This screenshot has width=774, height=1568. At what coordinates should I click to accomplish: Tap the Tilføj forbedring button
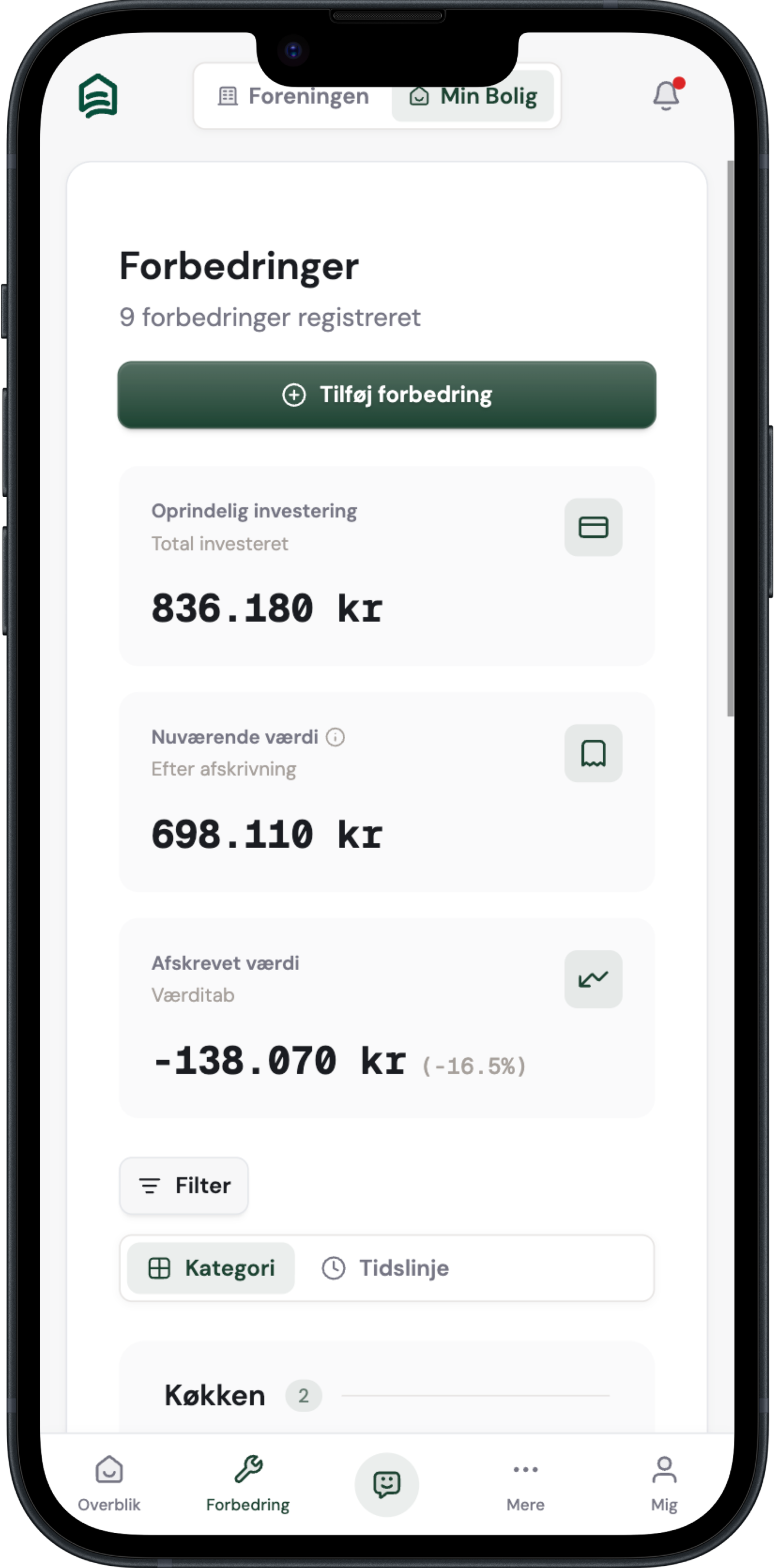coord(387,395)
